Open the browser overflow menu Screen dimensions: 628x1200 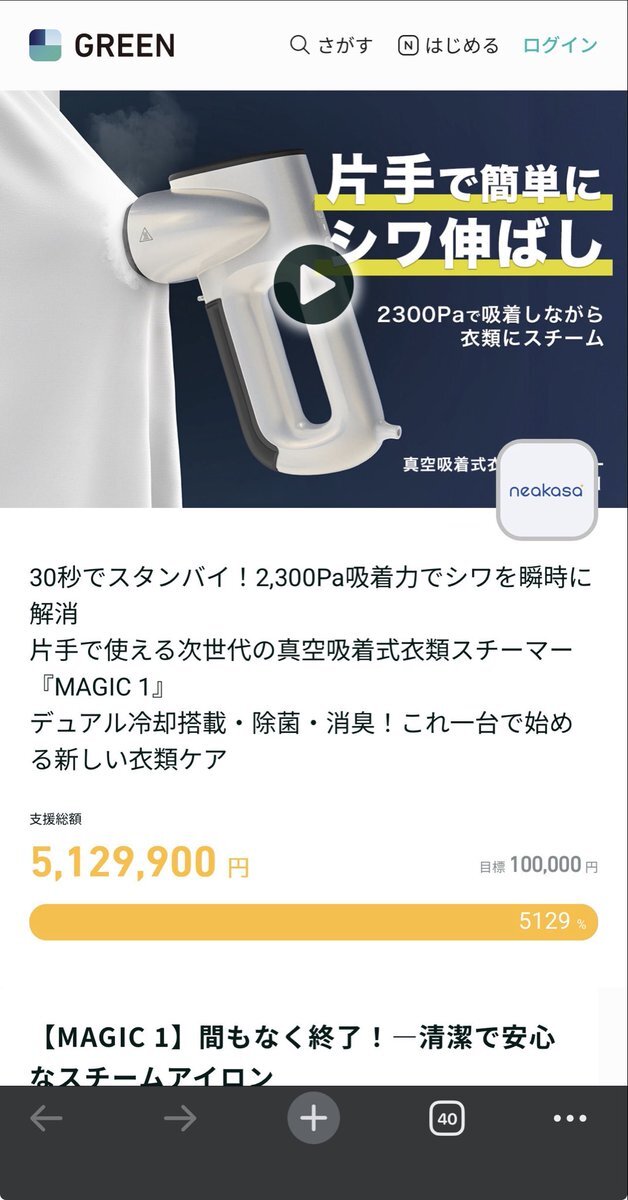(570, 1118)
